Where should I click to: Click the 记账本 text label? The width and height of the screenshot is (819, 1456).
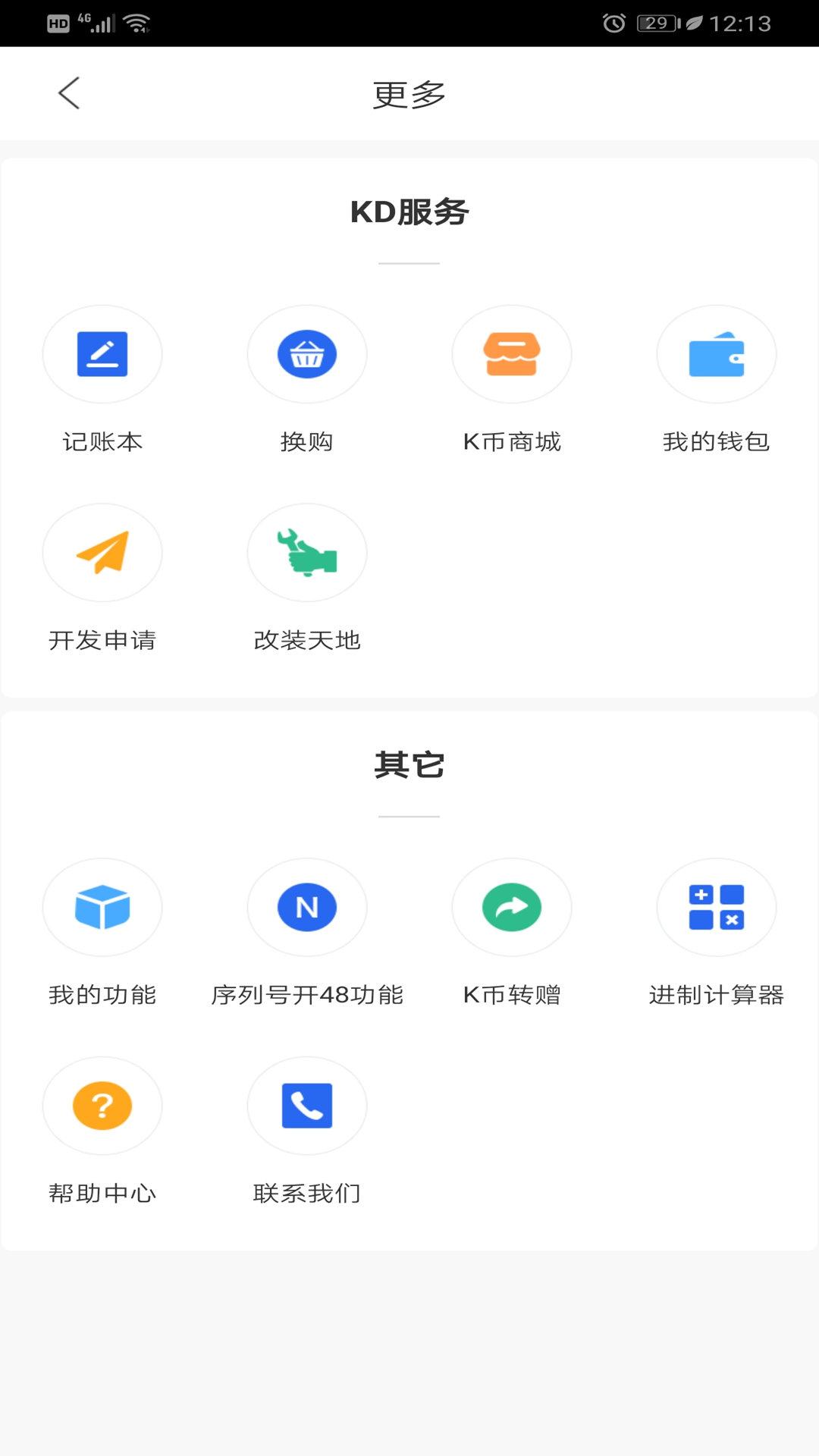(102, 442)
